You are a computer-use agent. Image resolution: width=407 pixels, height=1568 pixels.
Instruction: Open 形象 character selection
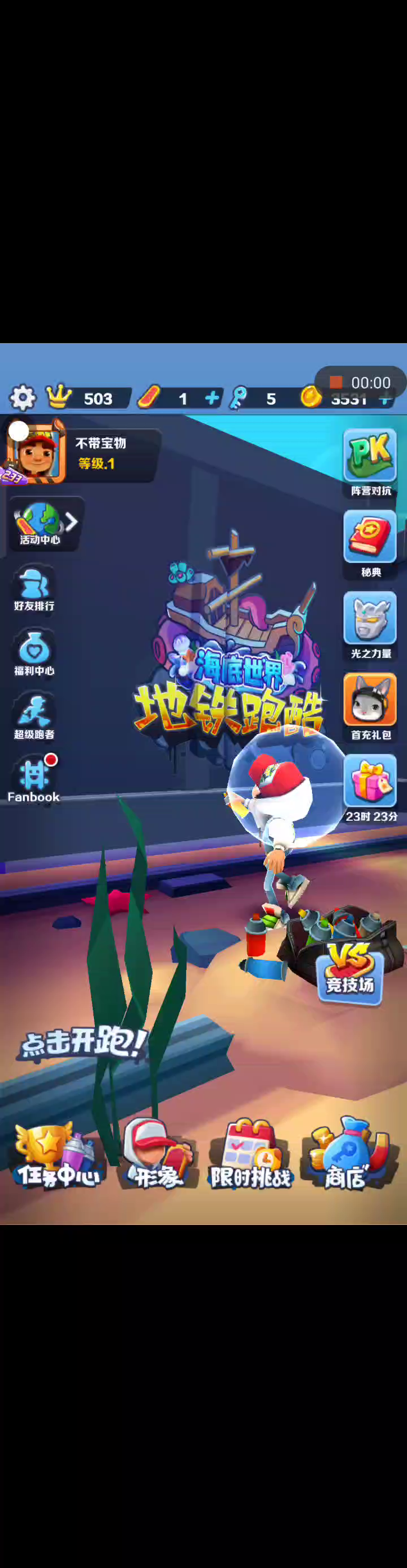point(157,1155)
